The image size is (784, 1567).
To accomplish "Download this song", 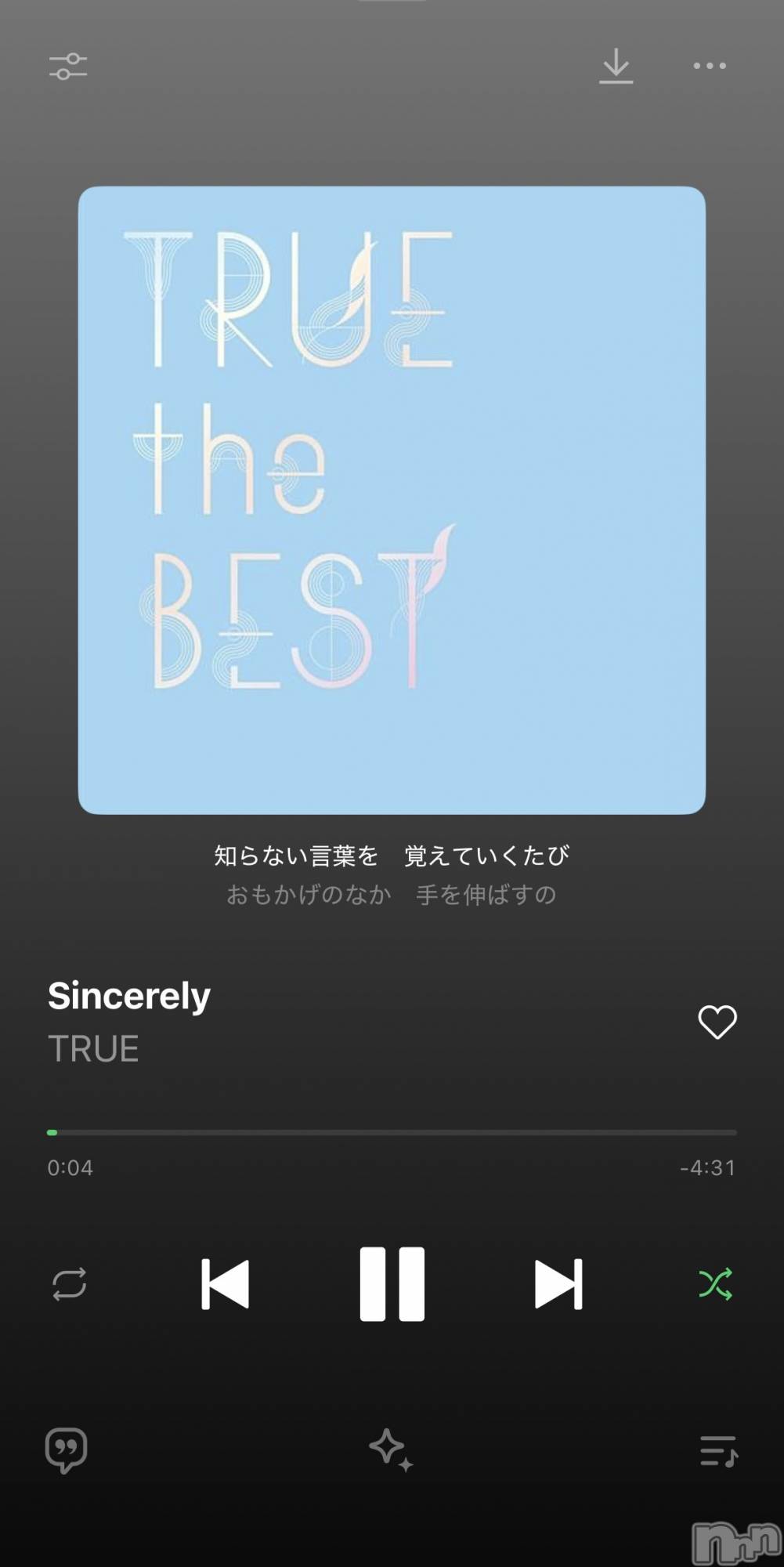I will 616,67.
